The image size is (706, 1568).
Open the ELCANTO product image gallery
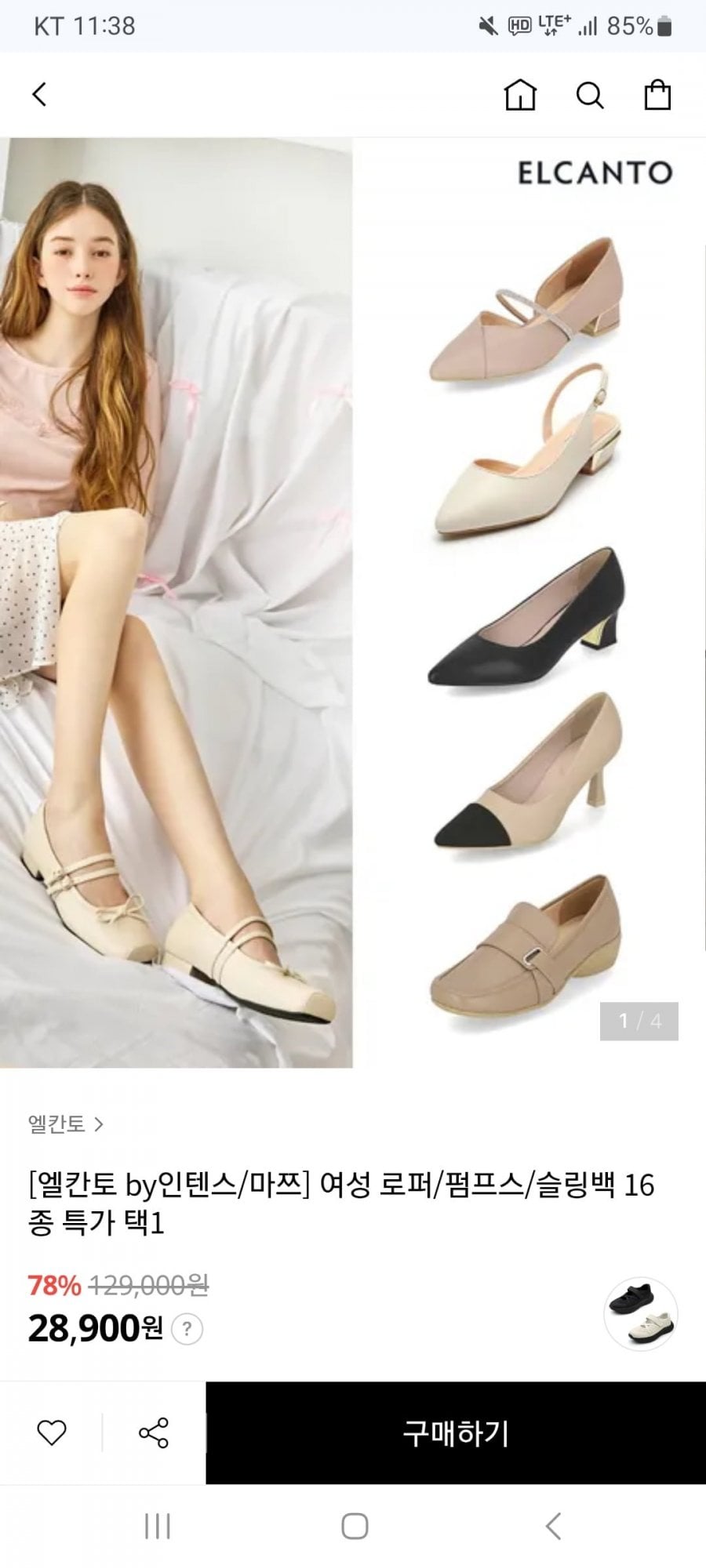353,602
